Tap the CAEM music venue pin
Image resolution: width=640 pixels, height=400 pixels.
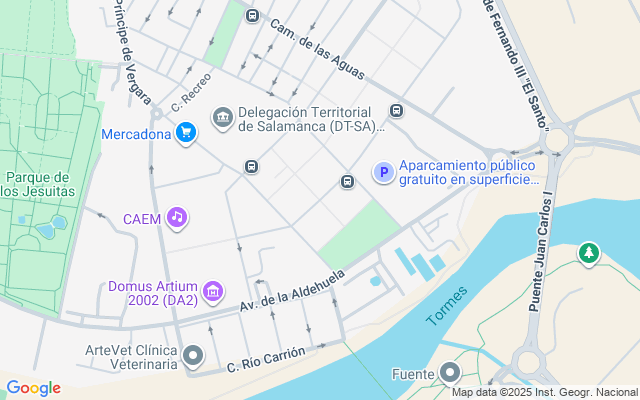177,217
